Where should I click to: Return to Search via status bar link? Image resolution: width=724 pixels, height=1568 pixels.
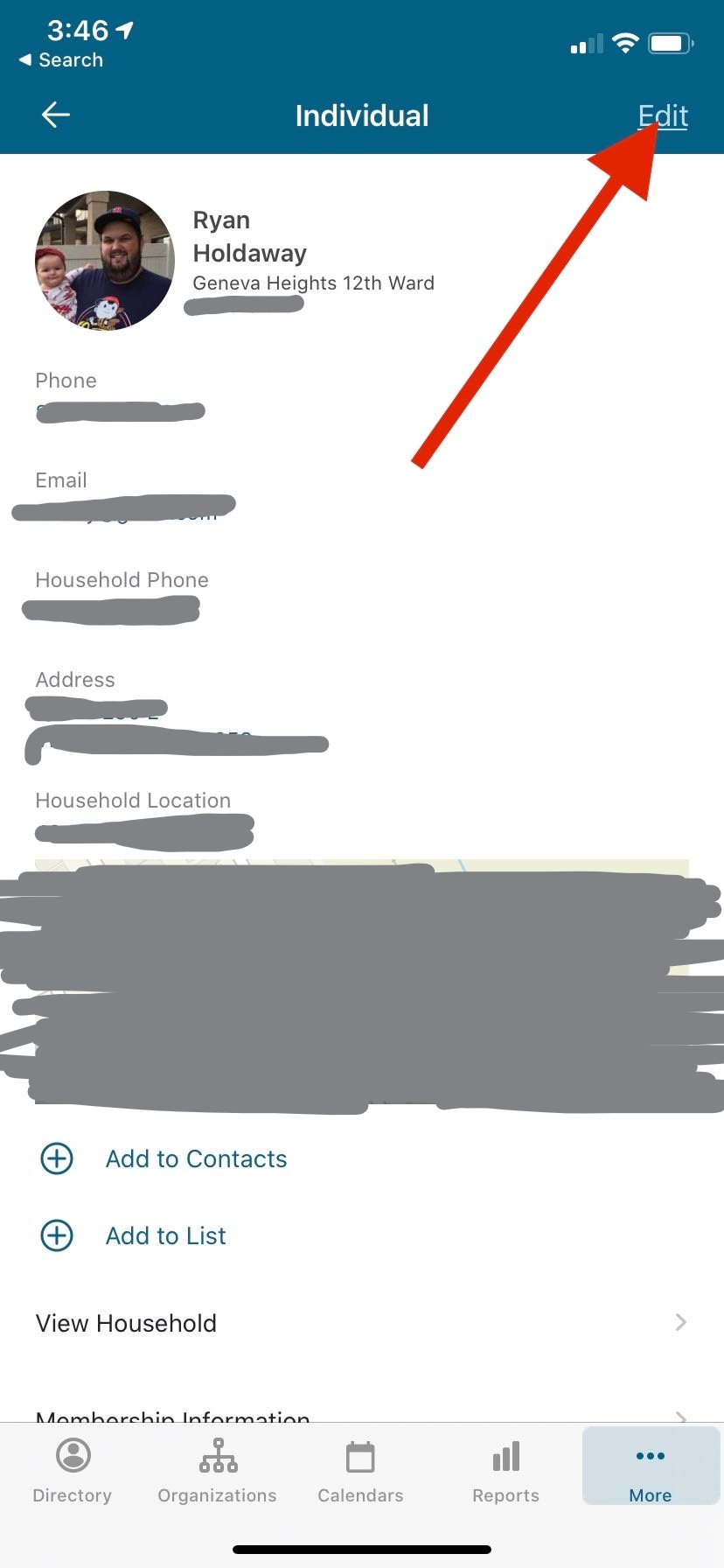pyautogui.click(x=61, y=60)
